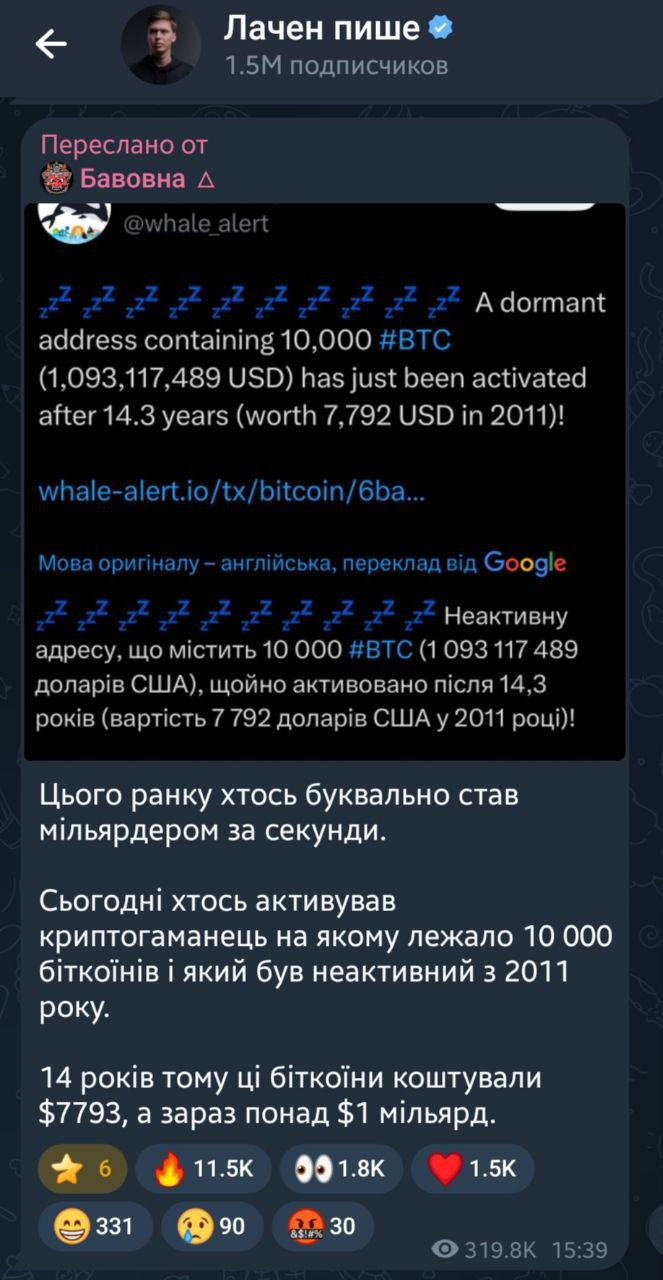React with the grinning face emoji
663x1280 pixels.
click(95, 1226)
